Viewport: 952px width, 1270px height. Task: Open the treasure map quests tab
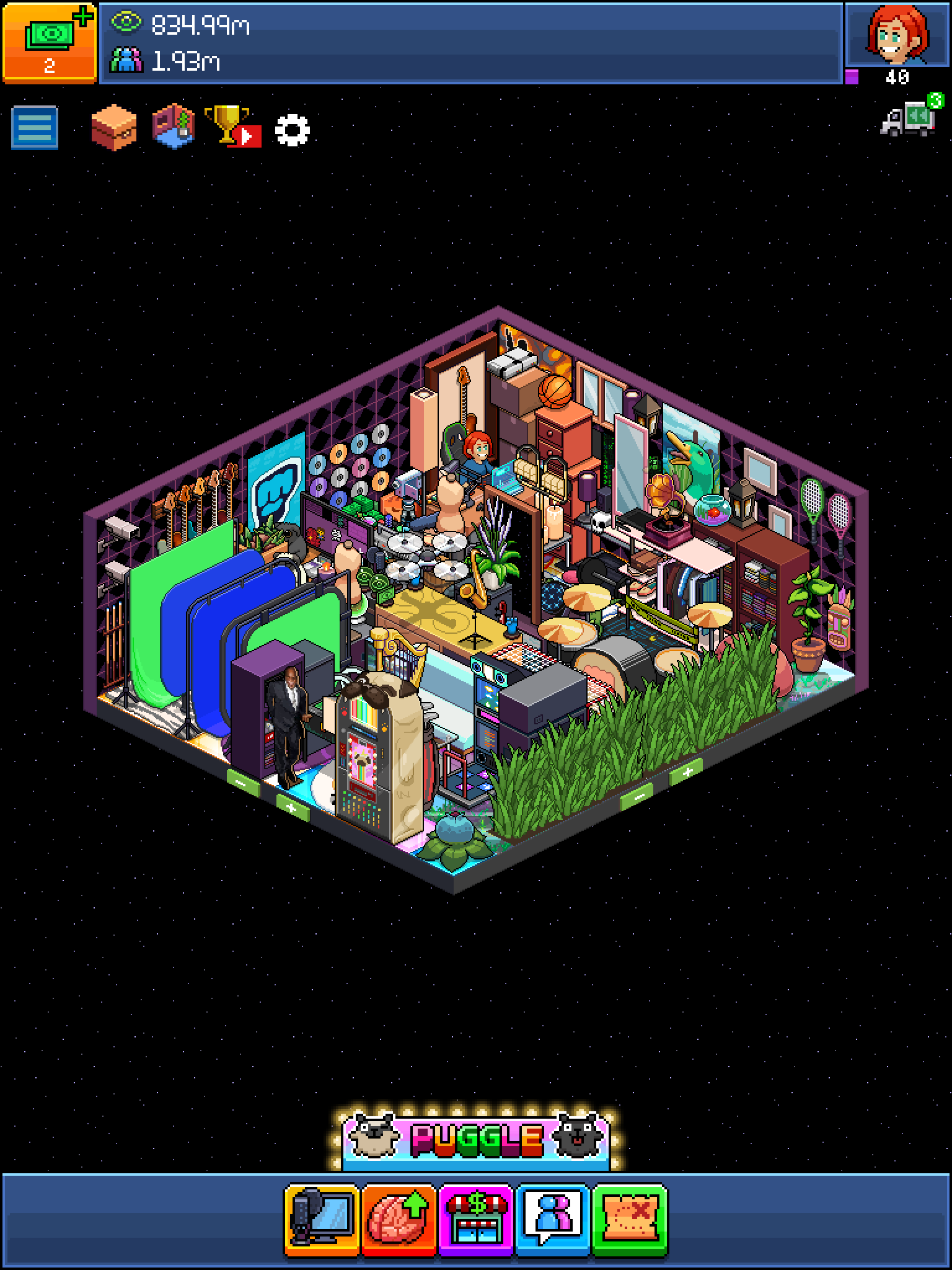click(x=630, y=1220)
